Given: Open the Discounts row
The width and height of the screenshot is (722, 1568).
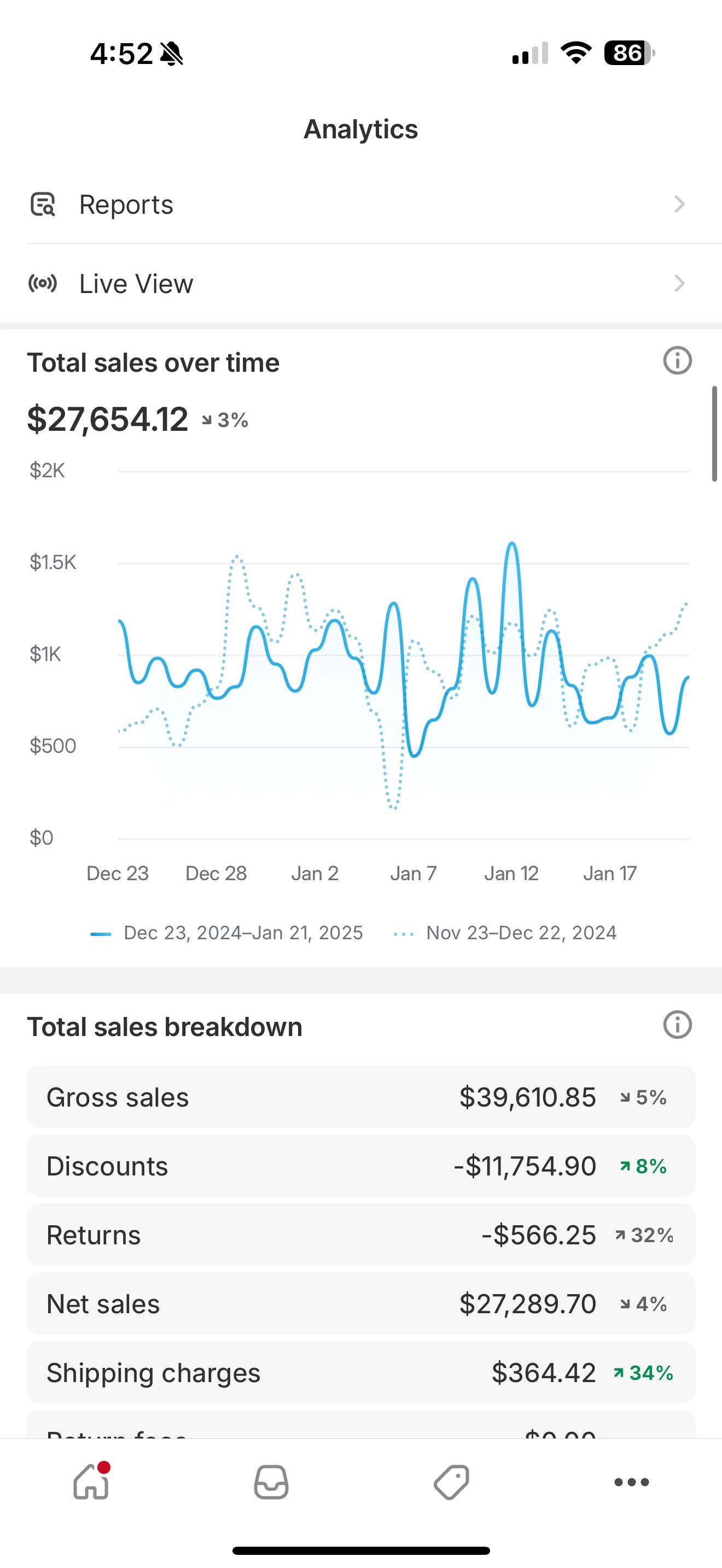Looking at the screenshot, I should coord(360,1166).
